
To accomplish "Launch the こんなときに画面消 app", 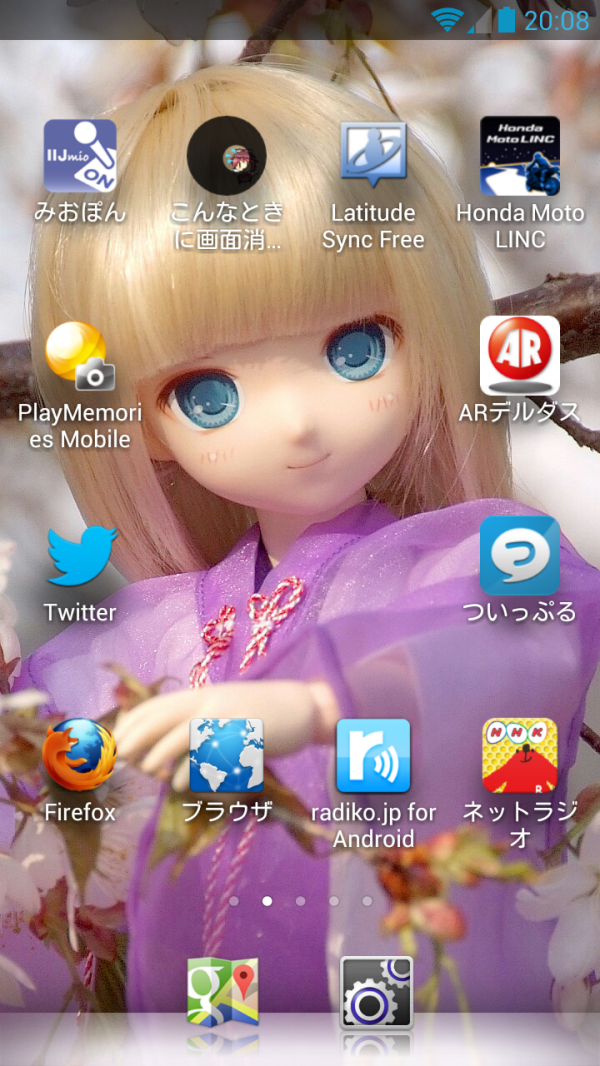I will (x=227, y=157).
